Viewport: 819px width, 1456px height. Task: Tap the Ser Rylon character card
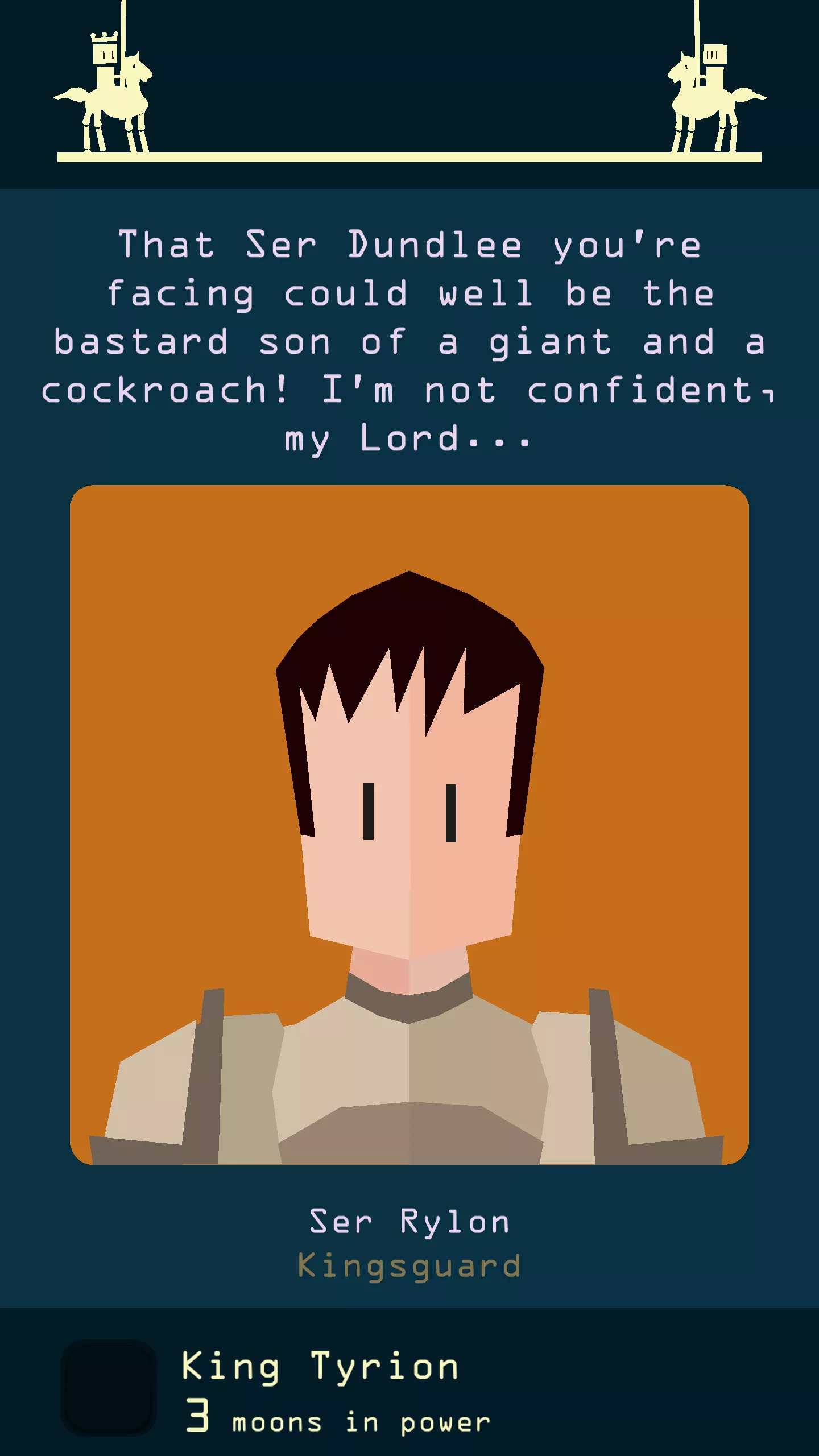click(x=409, y=825)
